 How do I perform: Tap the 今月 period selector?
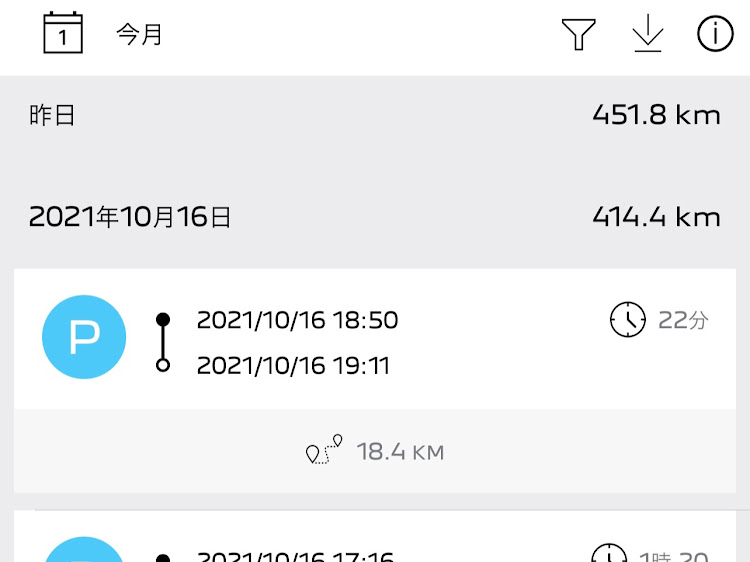[140, 34]
